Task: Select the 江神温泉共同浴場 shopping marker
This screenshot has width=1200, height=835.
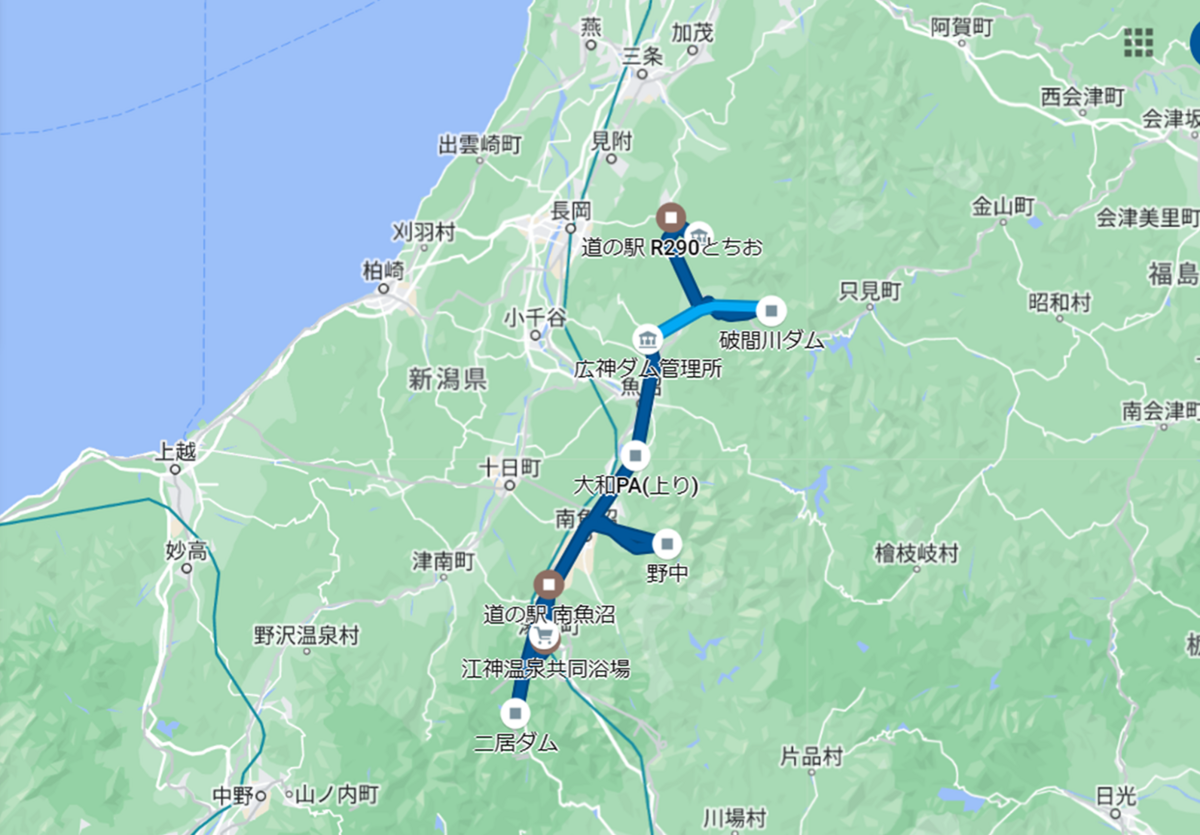Action: point(544,637)
